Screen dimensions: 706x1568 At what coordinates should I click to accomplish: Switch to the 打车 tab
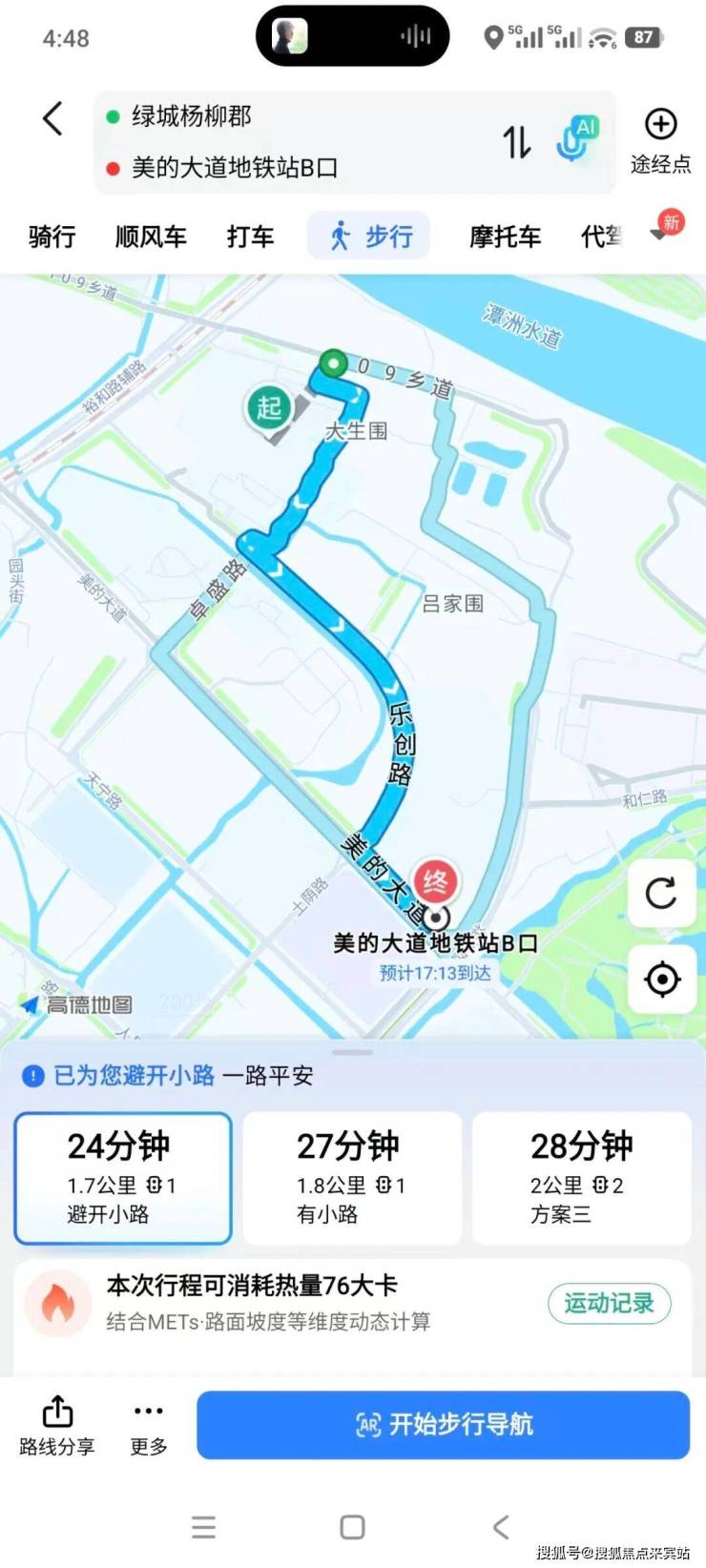pyautogui.click(x=250, y=237)
